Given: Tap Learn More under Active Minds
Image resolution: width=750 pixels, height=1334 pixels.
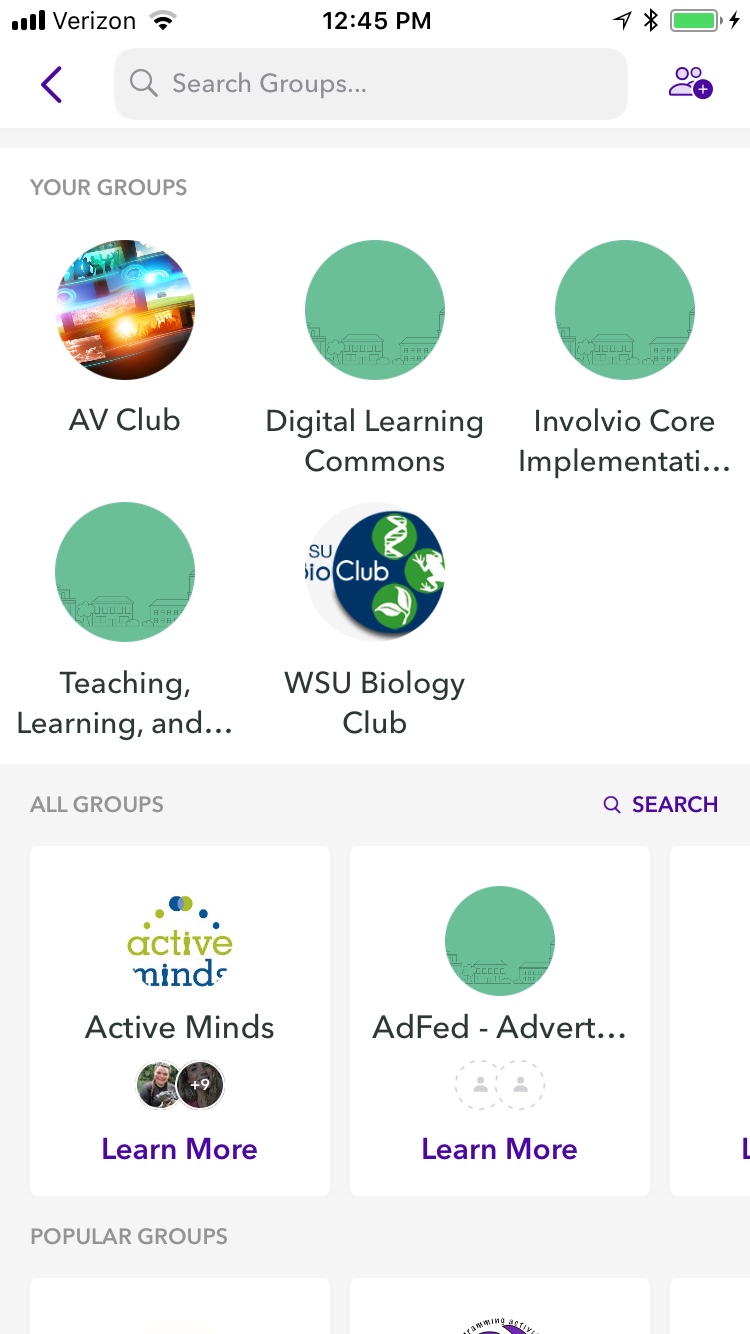Looking at the screenshot, I should click(180, 1149).
